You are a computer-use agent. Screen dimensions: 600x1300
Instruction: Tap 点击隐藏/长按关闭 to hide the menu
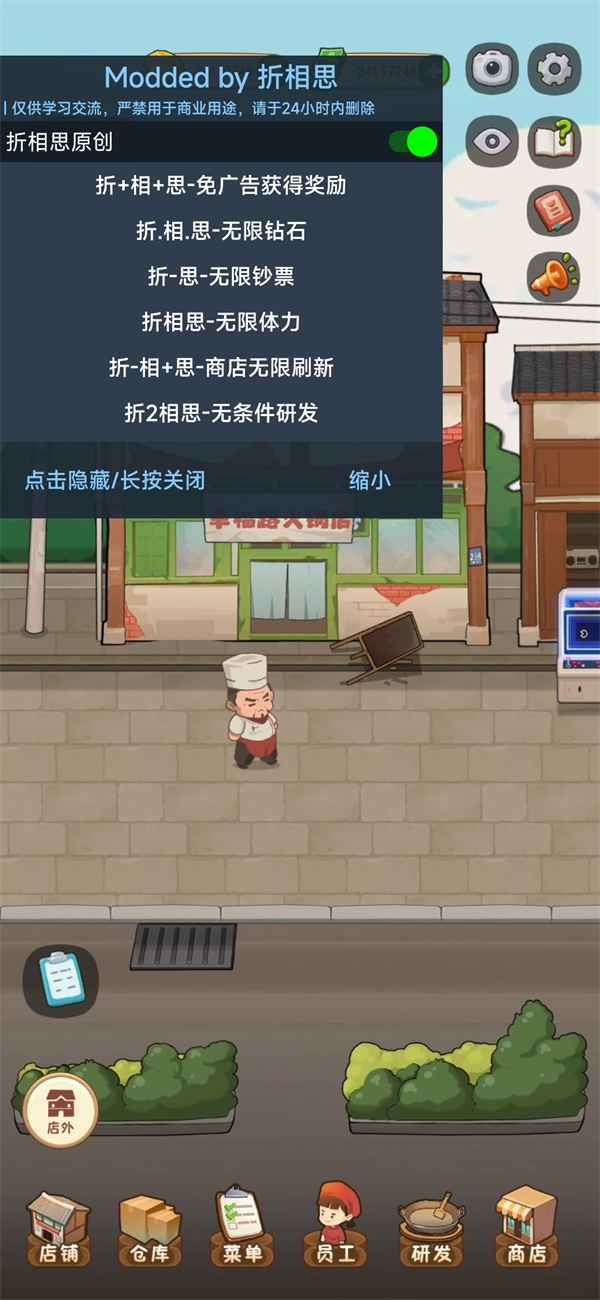coord(115,480)
